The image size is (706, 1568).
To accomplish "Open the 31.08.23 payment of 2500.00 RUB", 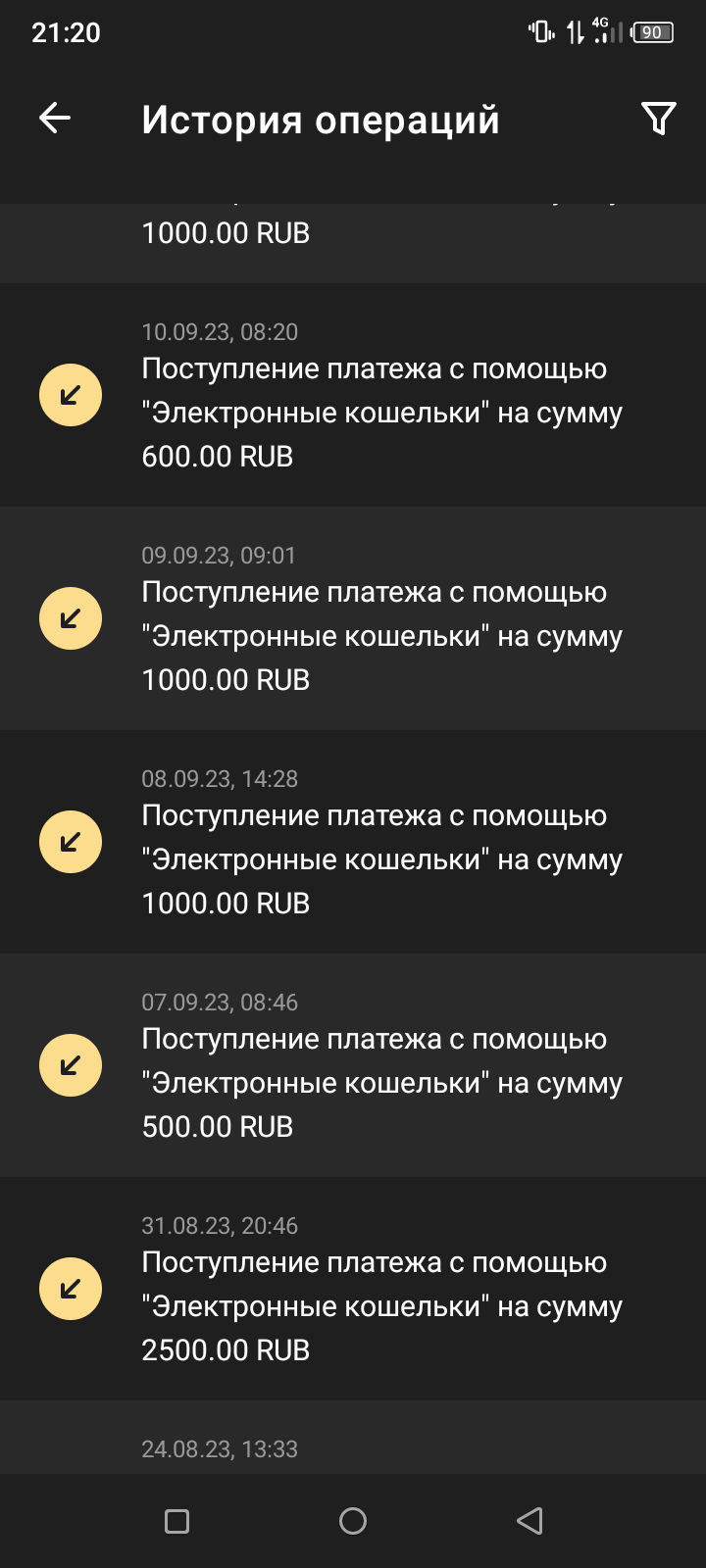I will 353,1289.
